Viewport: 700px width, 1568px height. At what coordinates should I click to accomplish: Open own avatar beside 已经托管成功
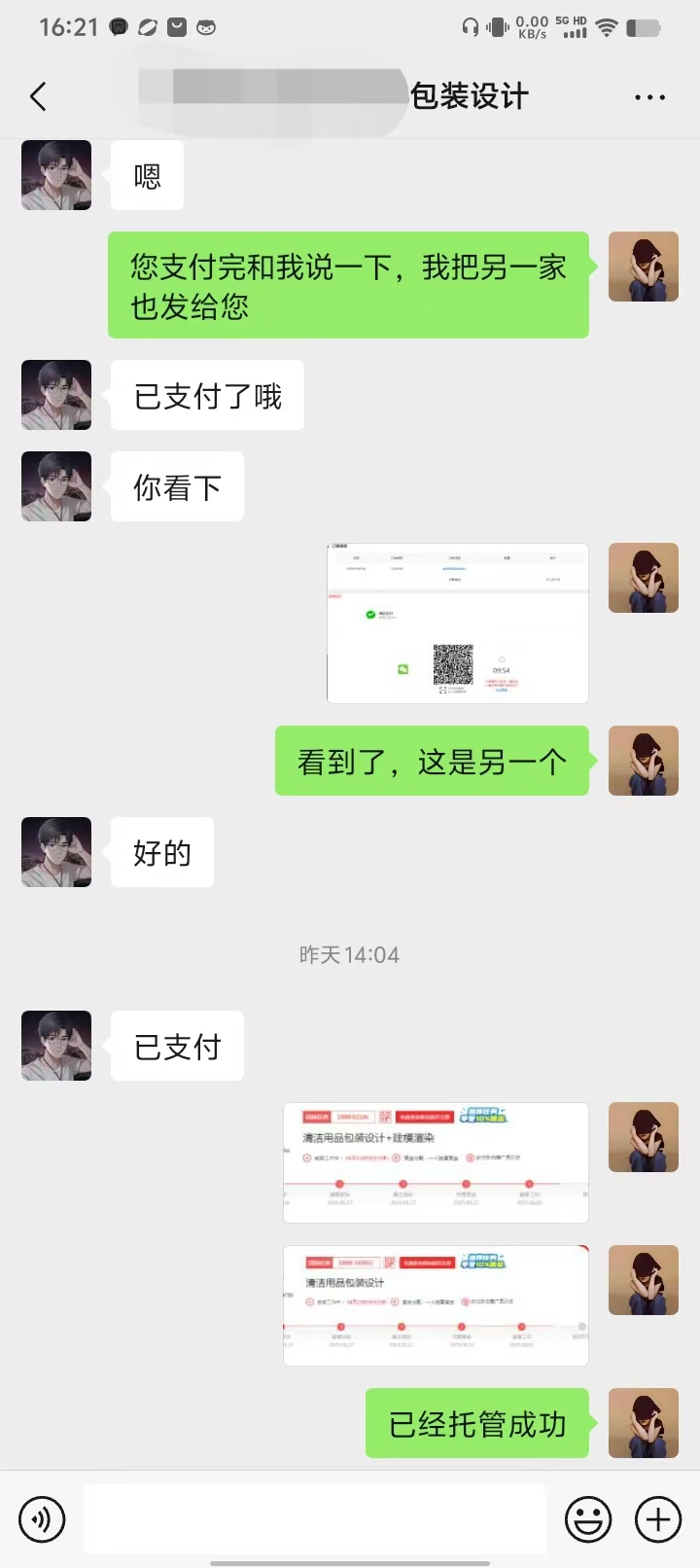click(643, 1423)
